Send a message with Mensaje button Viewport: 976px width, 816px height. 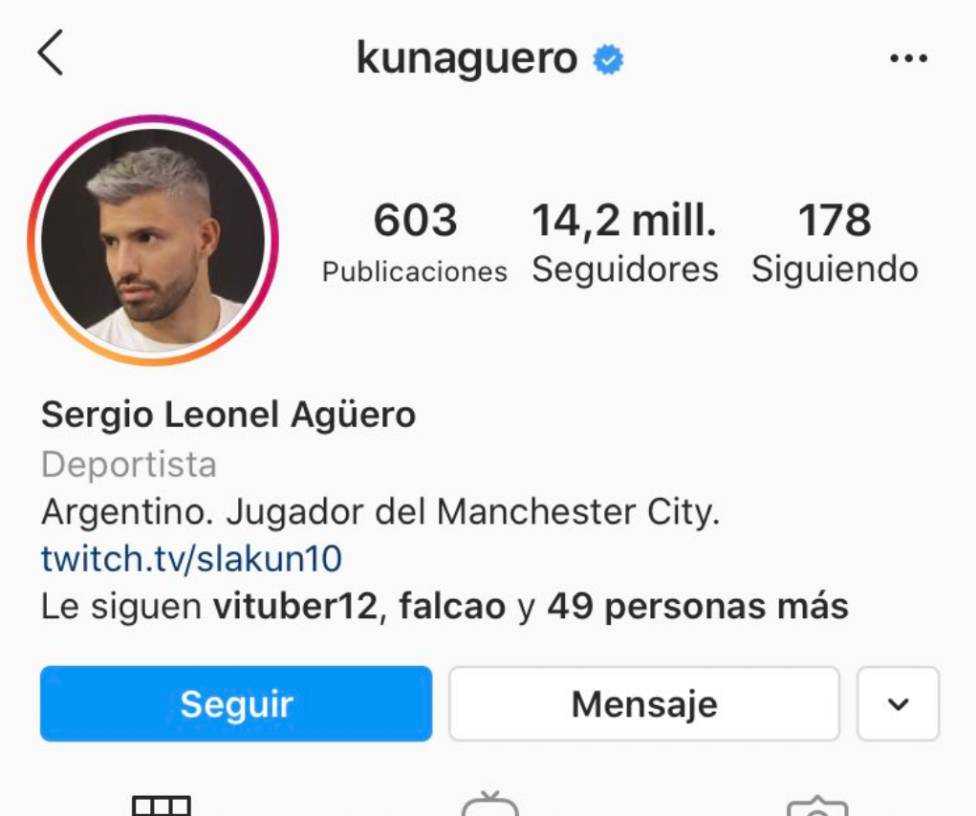coord(644,704)
